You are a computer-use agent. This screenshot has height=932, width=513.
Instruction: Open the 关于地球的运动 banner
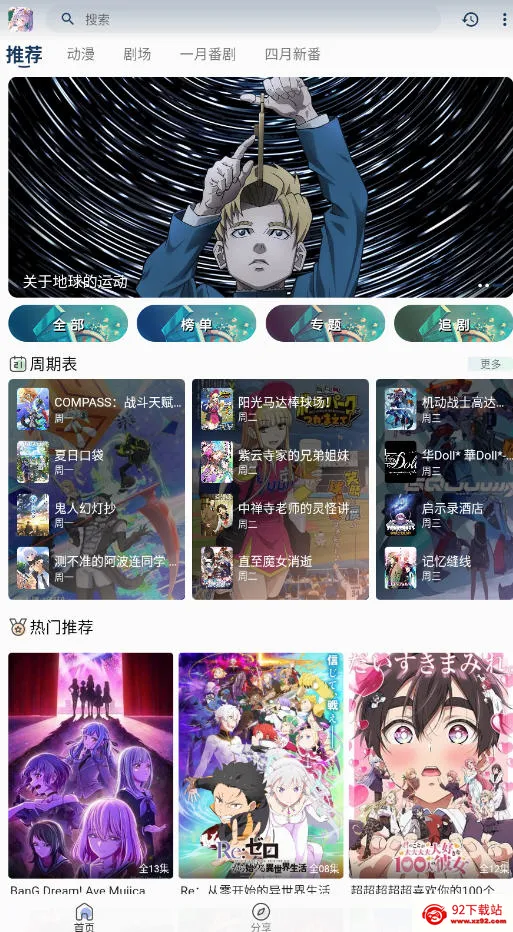tap(260, 187)
